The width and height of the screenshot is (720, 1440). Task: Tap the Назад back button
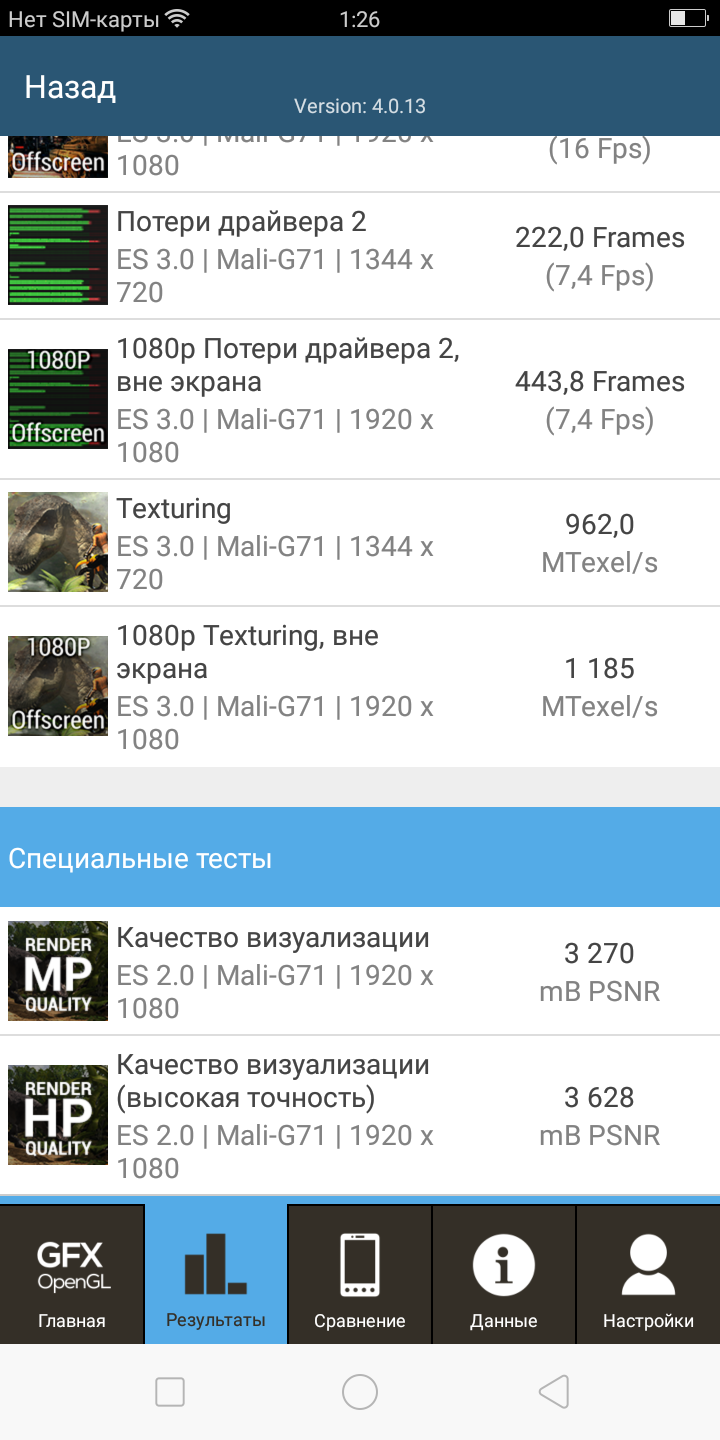(70, 88)
